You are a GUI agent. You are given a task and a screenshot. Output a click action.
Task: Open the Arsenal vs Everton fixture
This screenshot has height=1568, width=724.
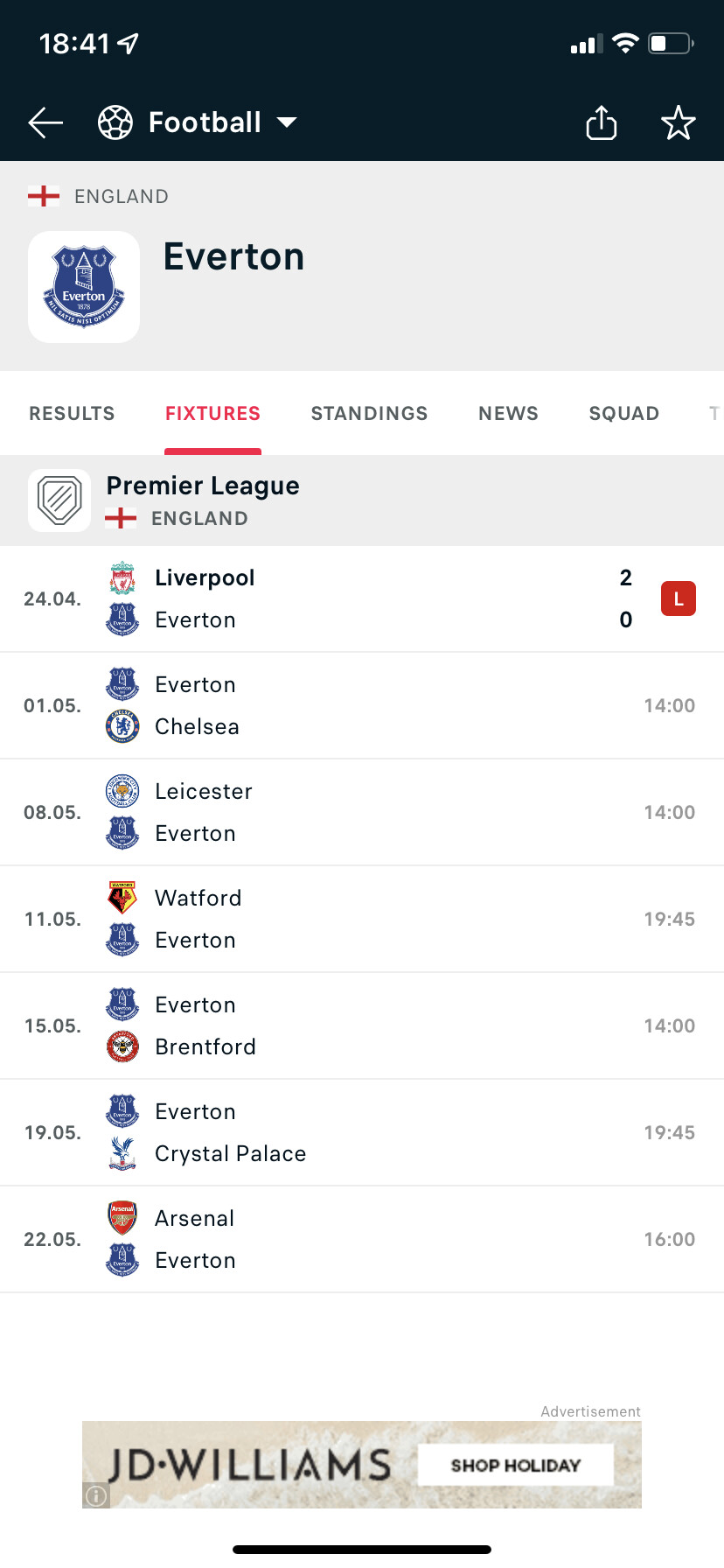click(362, 1240)
